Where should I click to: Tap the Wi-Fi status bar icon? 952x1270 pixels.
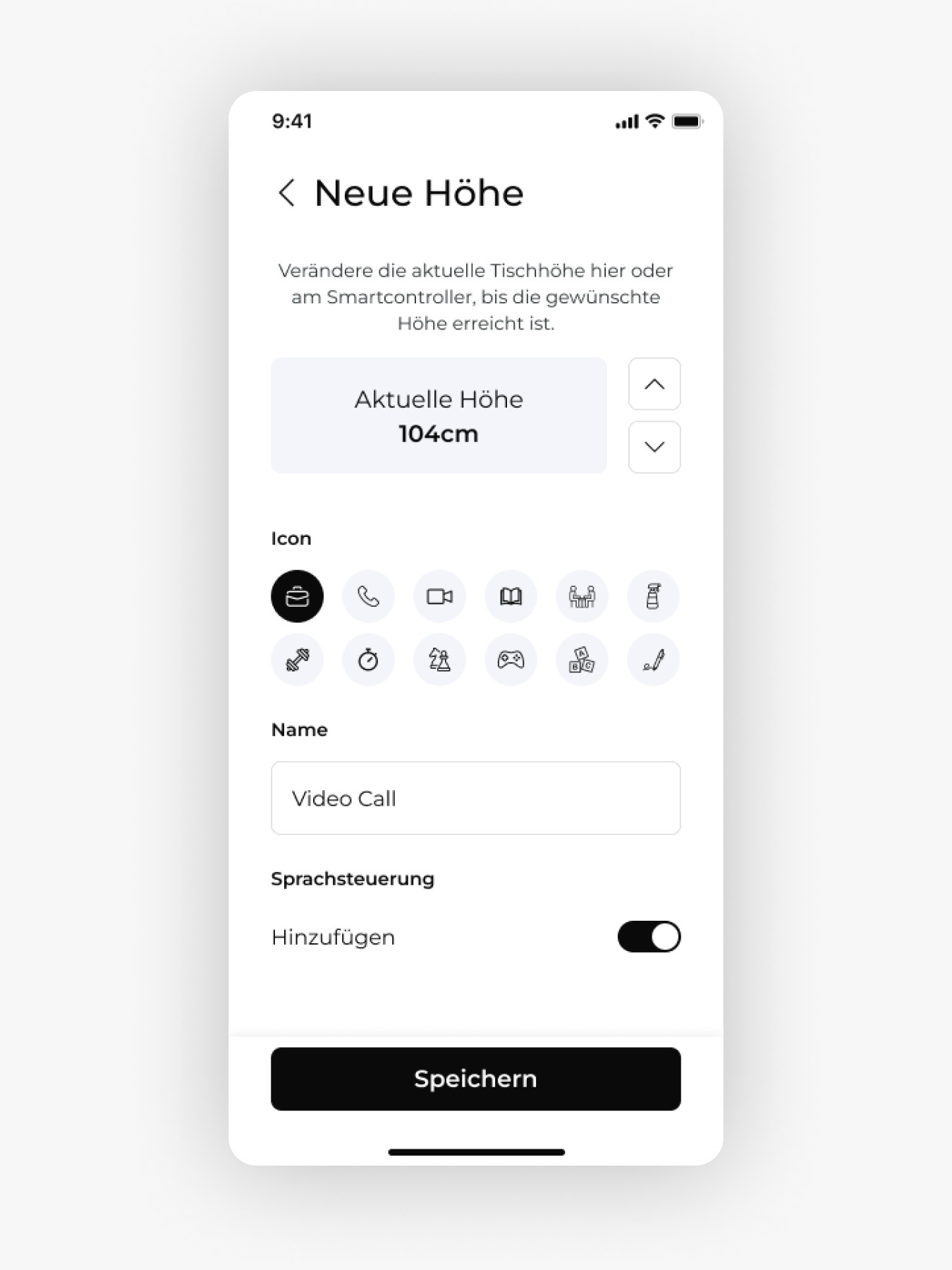(x=653, y=121)
